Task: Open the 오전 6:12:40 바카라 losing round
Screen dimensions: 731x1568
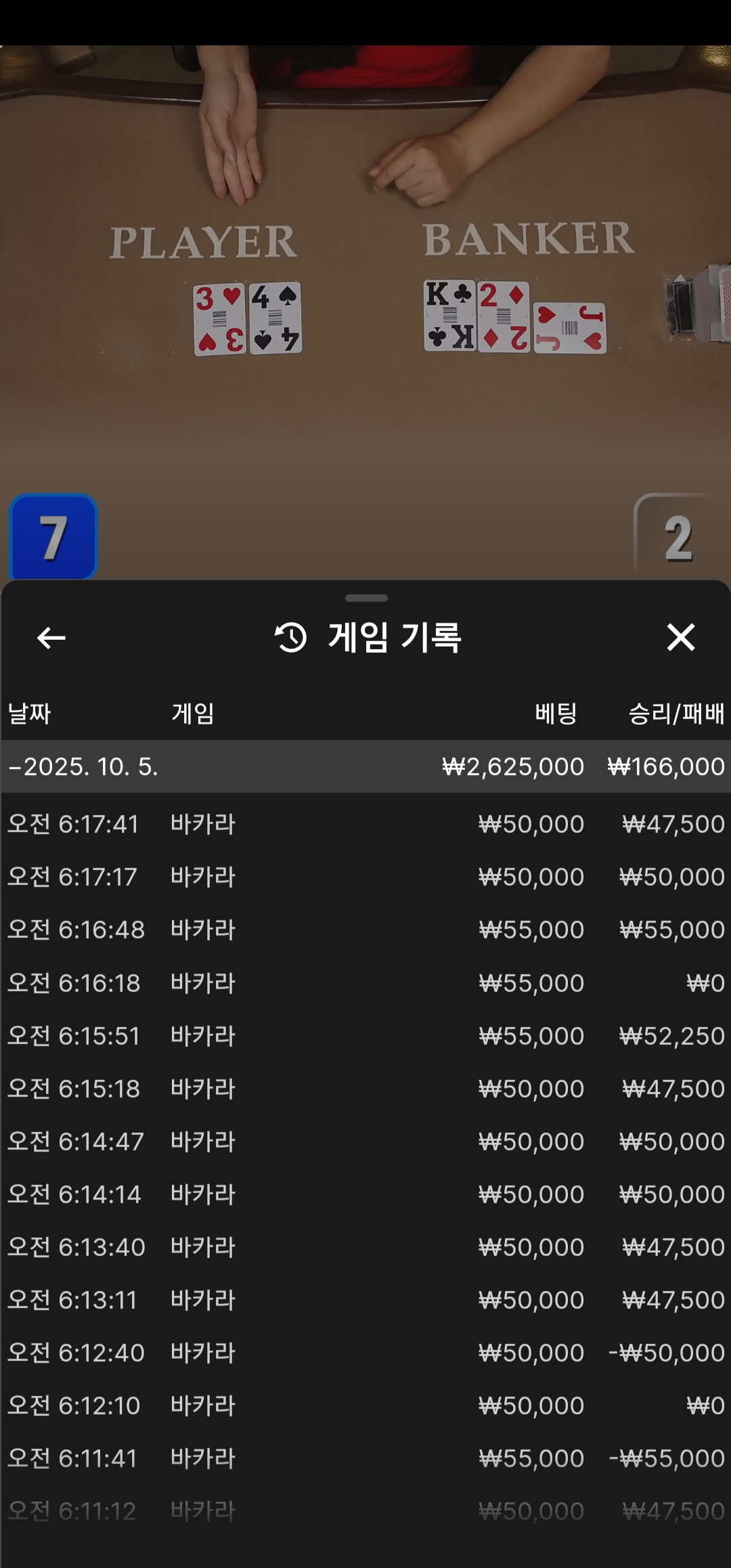Action: tap(365, 1353)
